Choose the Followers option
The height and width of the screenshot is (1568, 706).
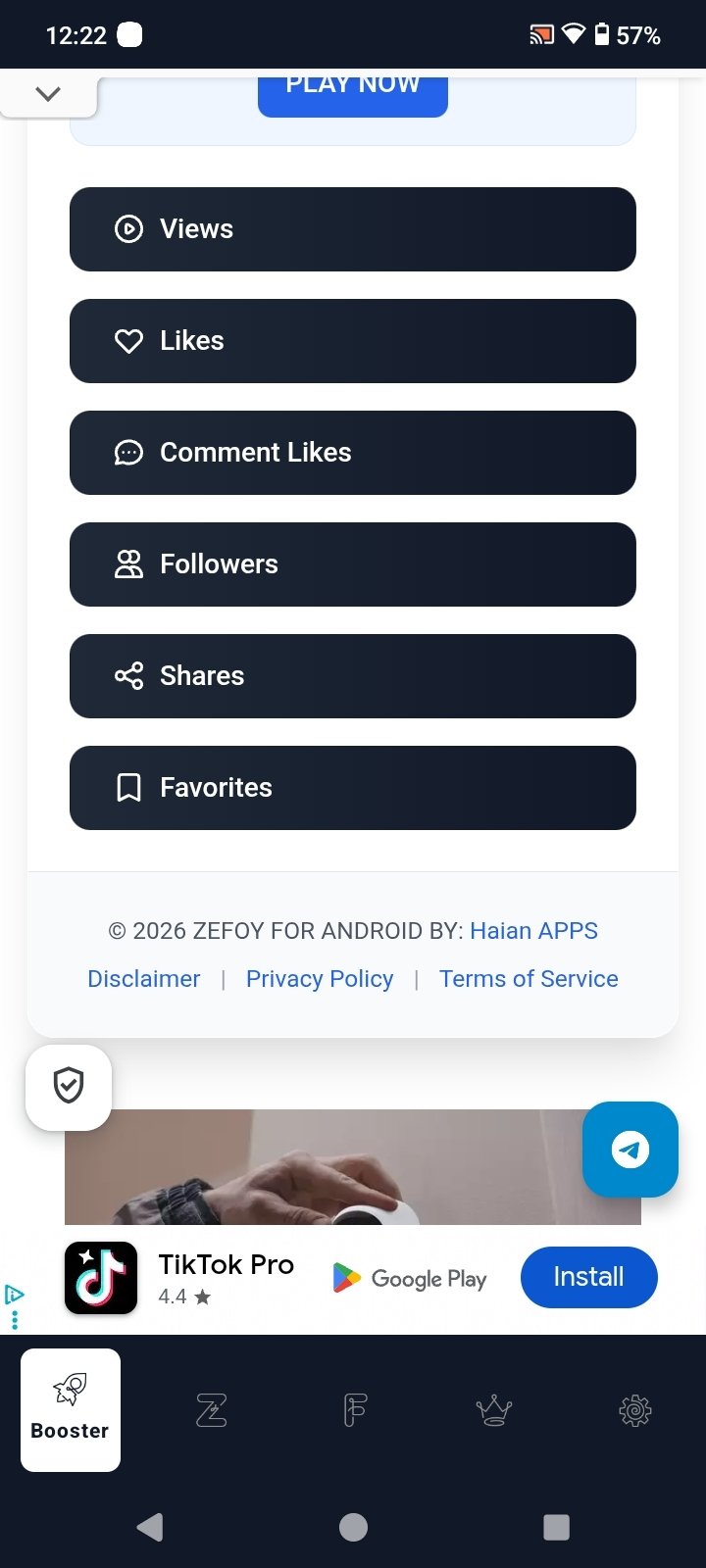point(352,564)
